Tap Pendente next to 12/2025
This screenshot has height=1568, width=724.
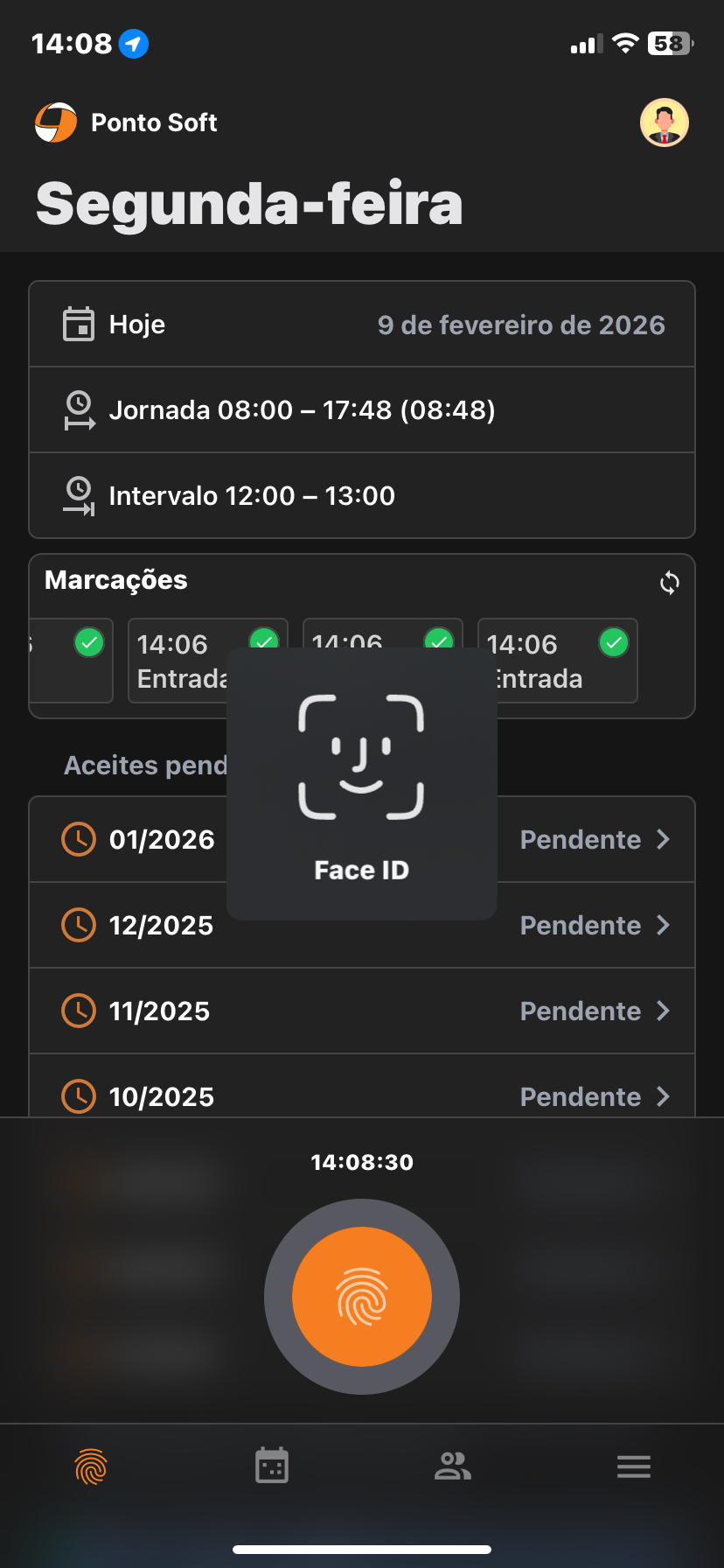pos(580,924)
